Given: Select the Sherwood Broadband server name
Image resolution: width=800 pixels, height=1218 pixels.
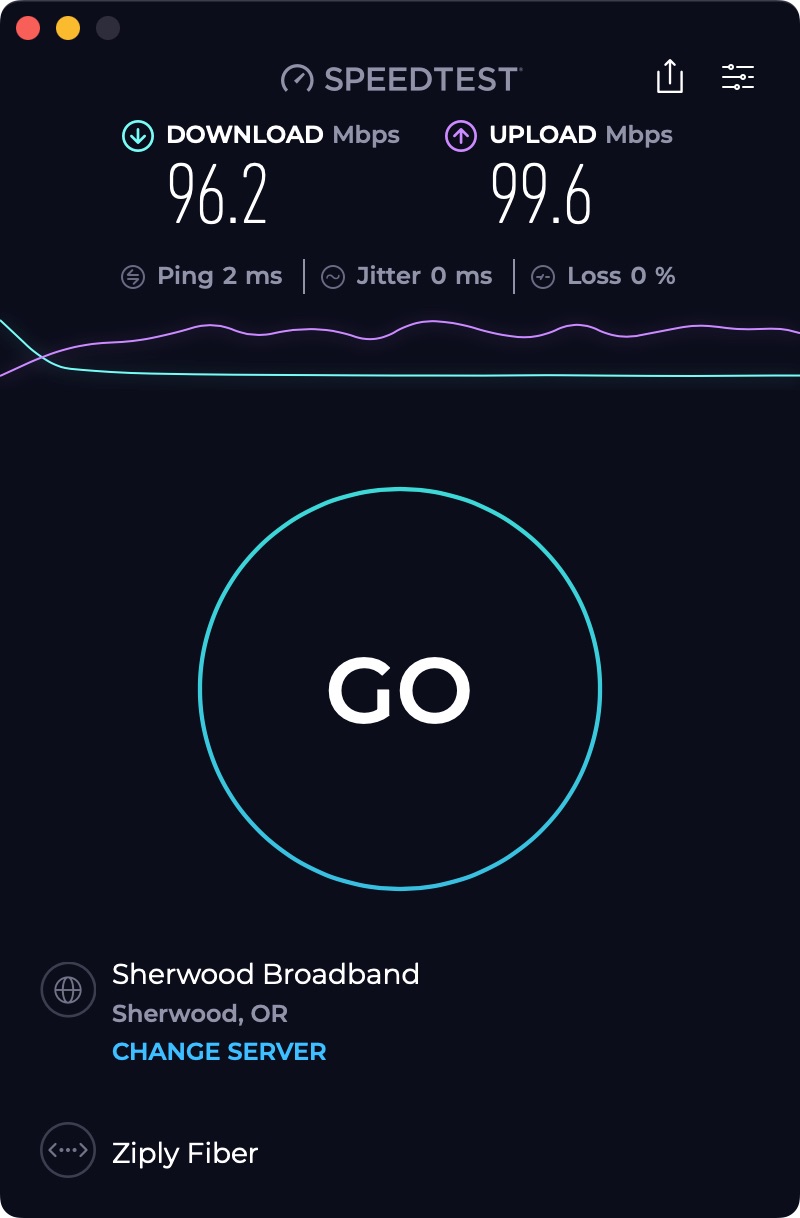Looking at the screenshot, I should point(265,974).
